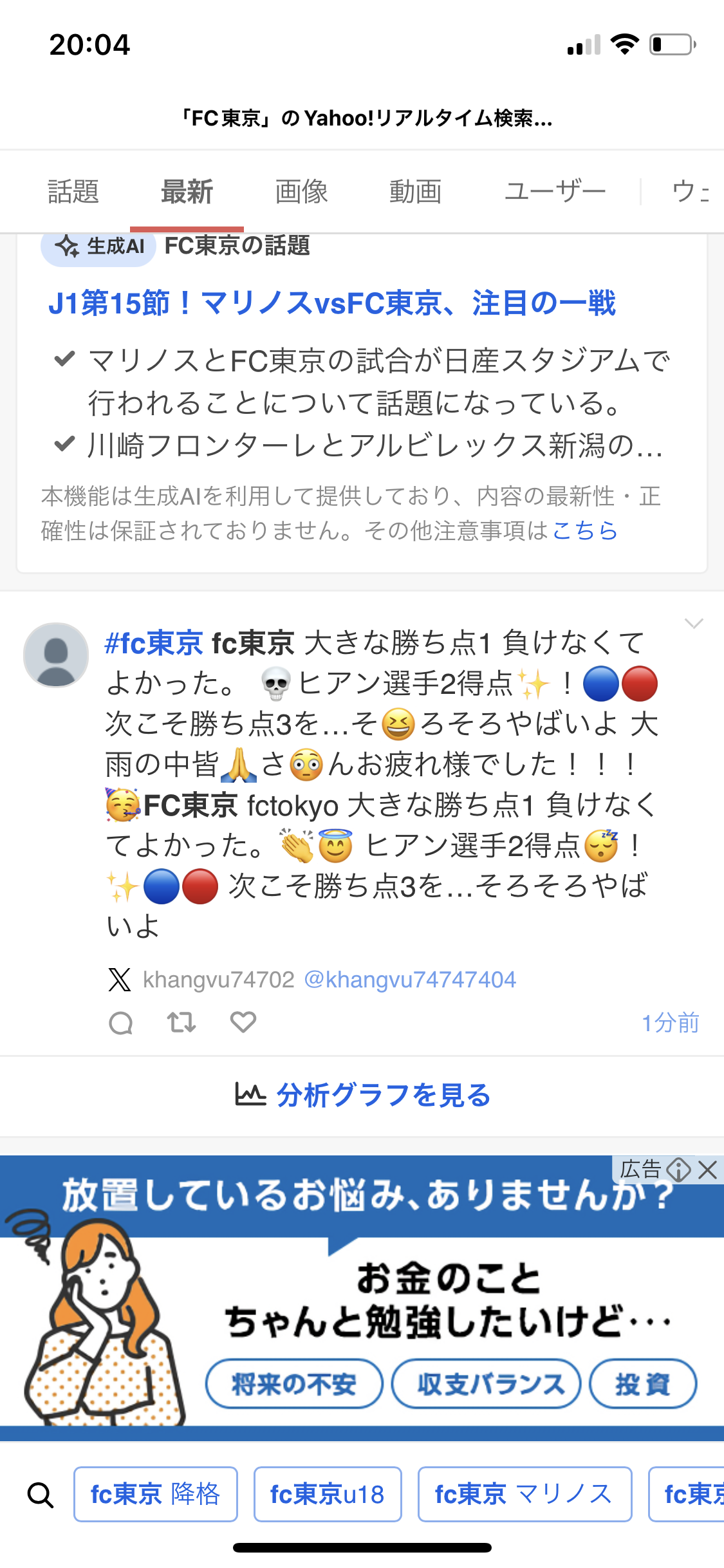Open the 1分前 timestamp link

coord(670,1023)
